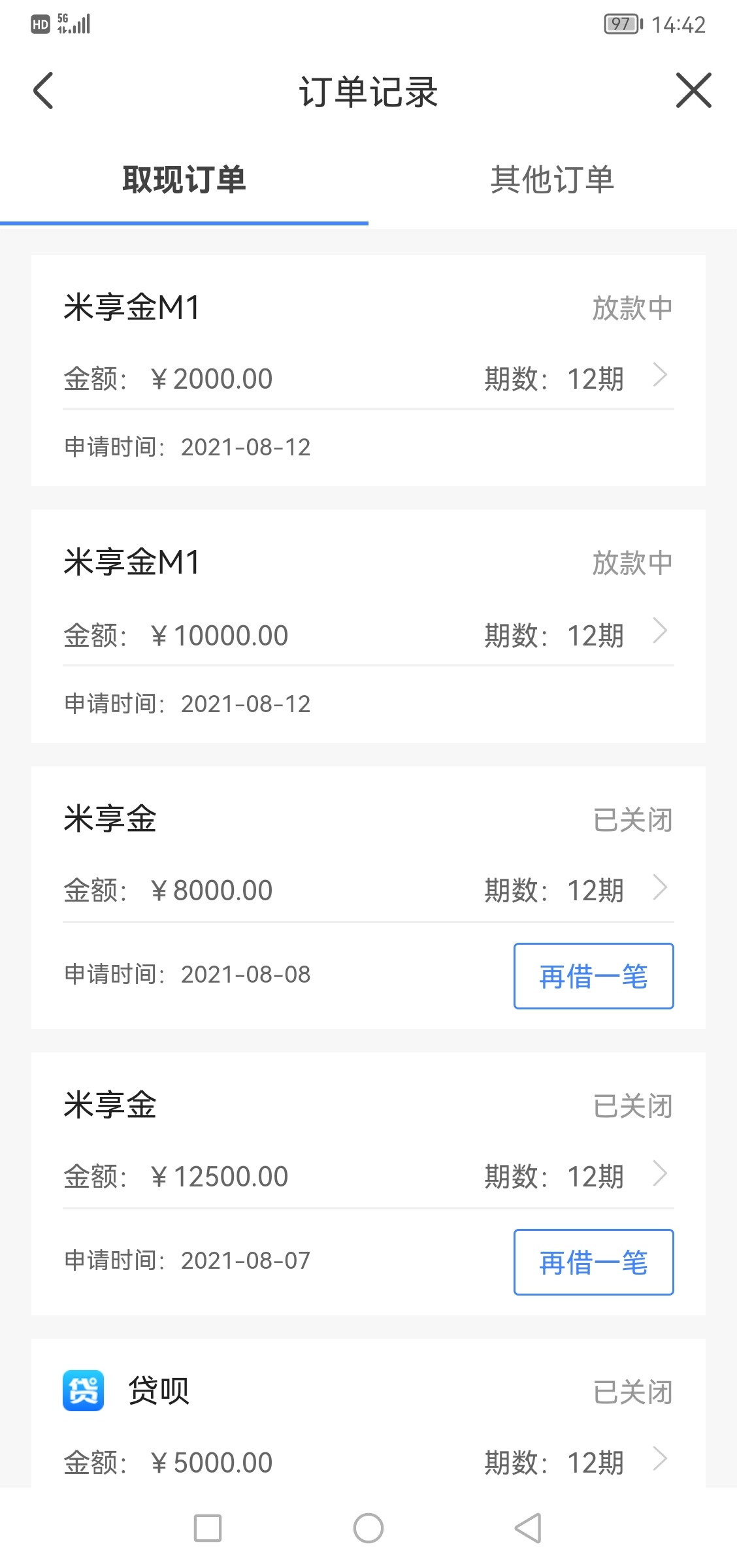Tap 再借一笔 on the 2021-08-07 order

[x=593, y=1262]
